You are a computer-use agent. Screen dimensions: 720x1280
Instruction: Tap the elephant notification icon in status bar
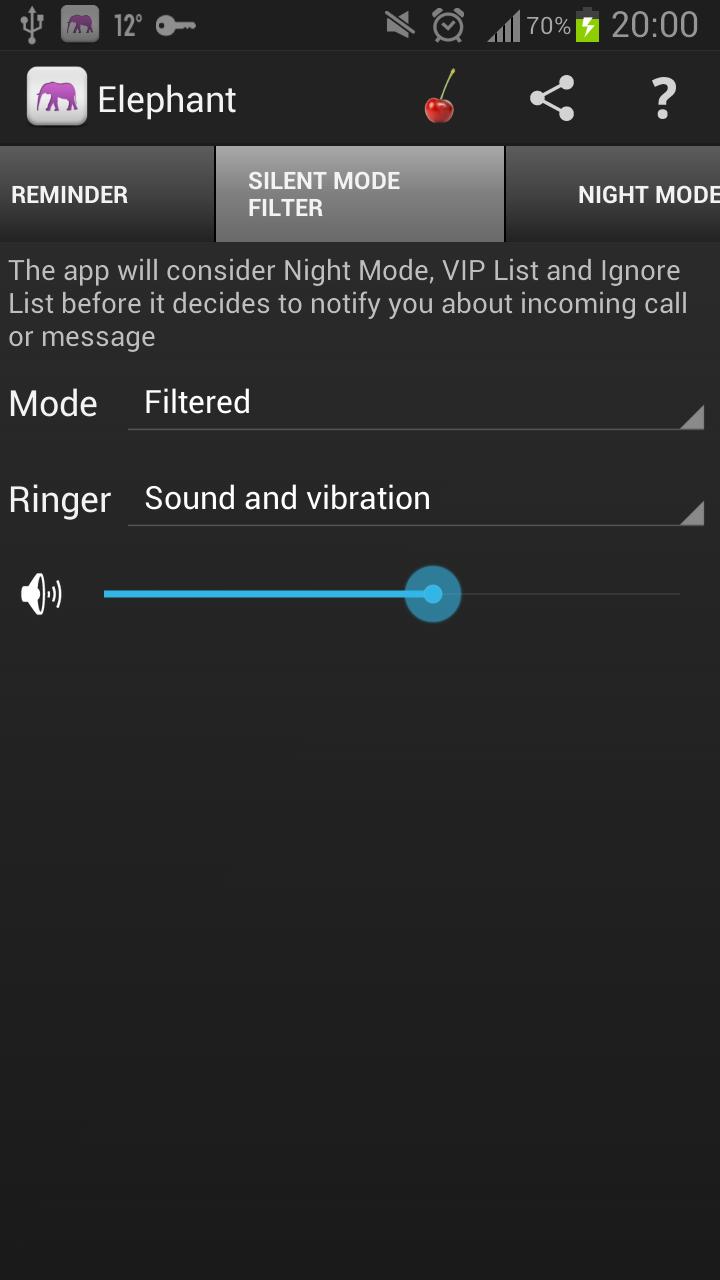click(78, 22)
